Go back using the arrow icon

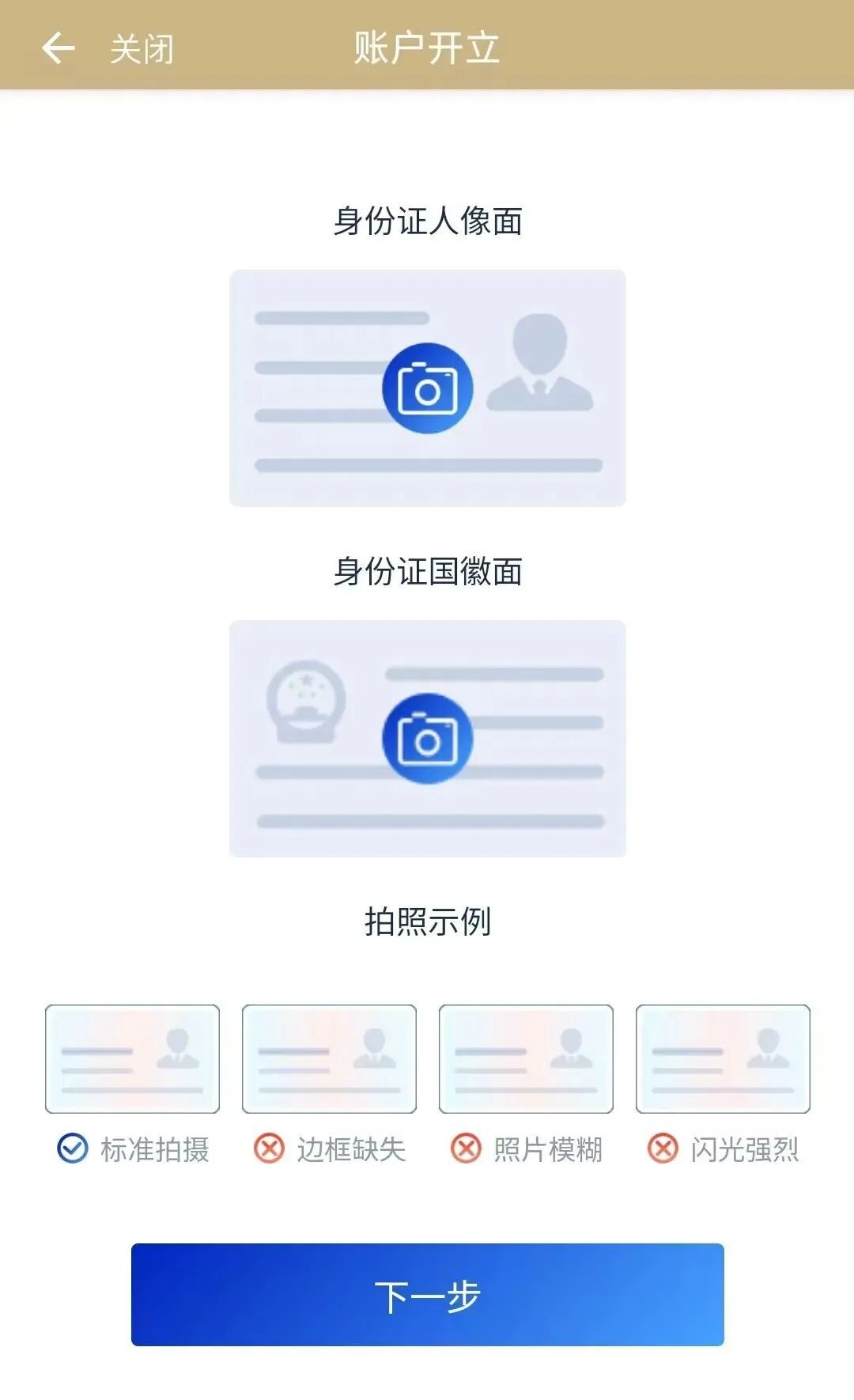click(x=58, y=47)
